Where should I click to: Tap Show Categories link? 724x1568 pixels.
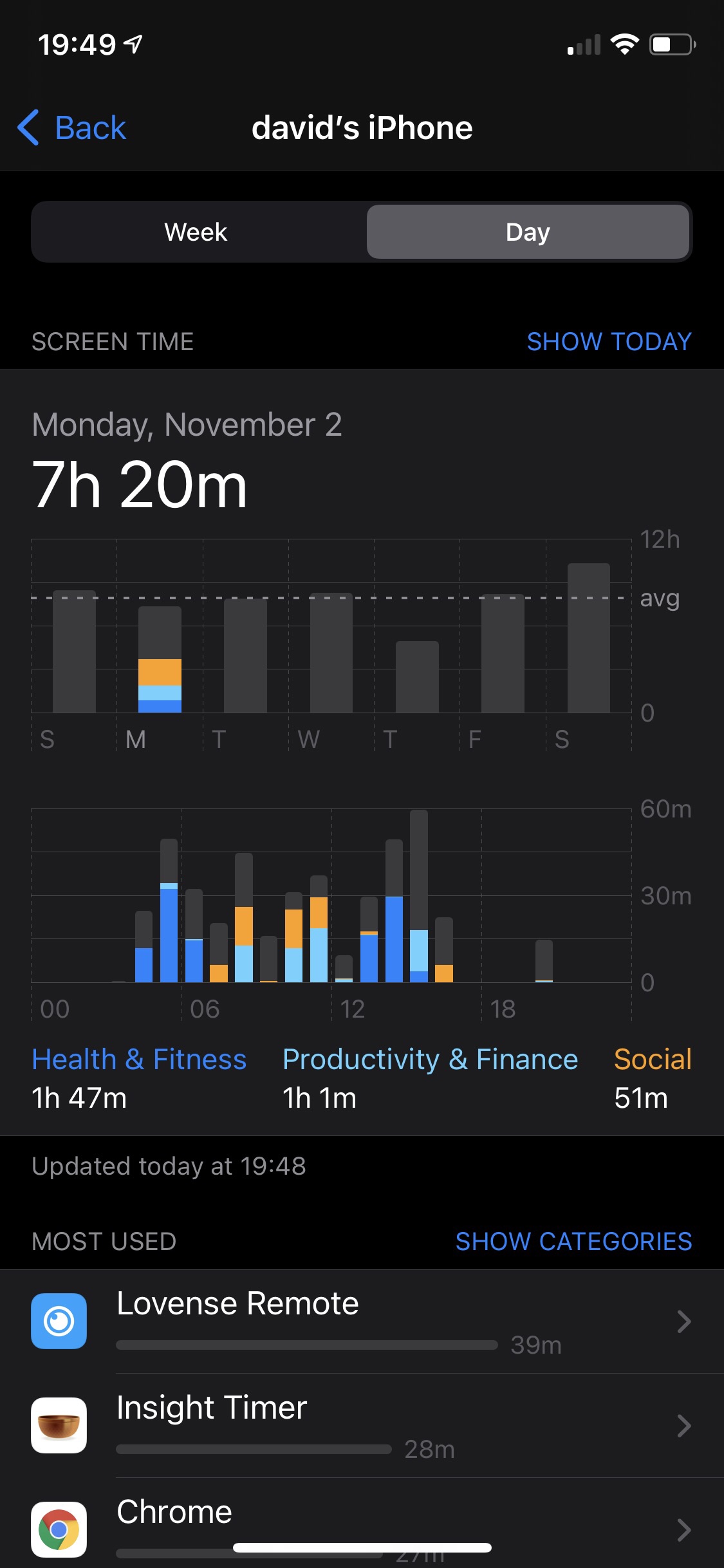[x=573, y=1241]
